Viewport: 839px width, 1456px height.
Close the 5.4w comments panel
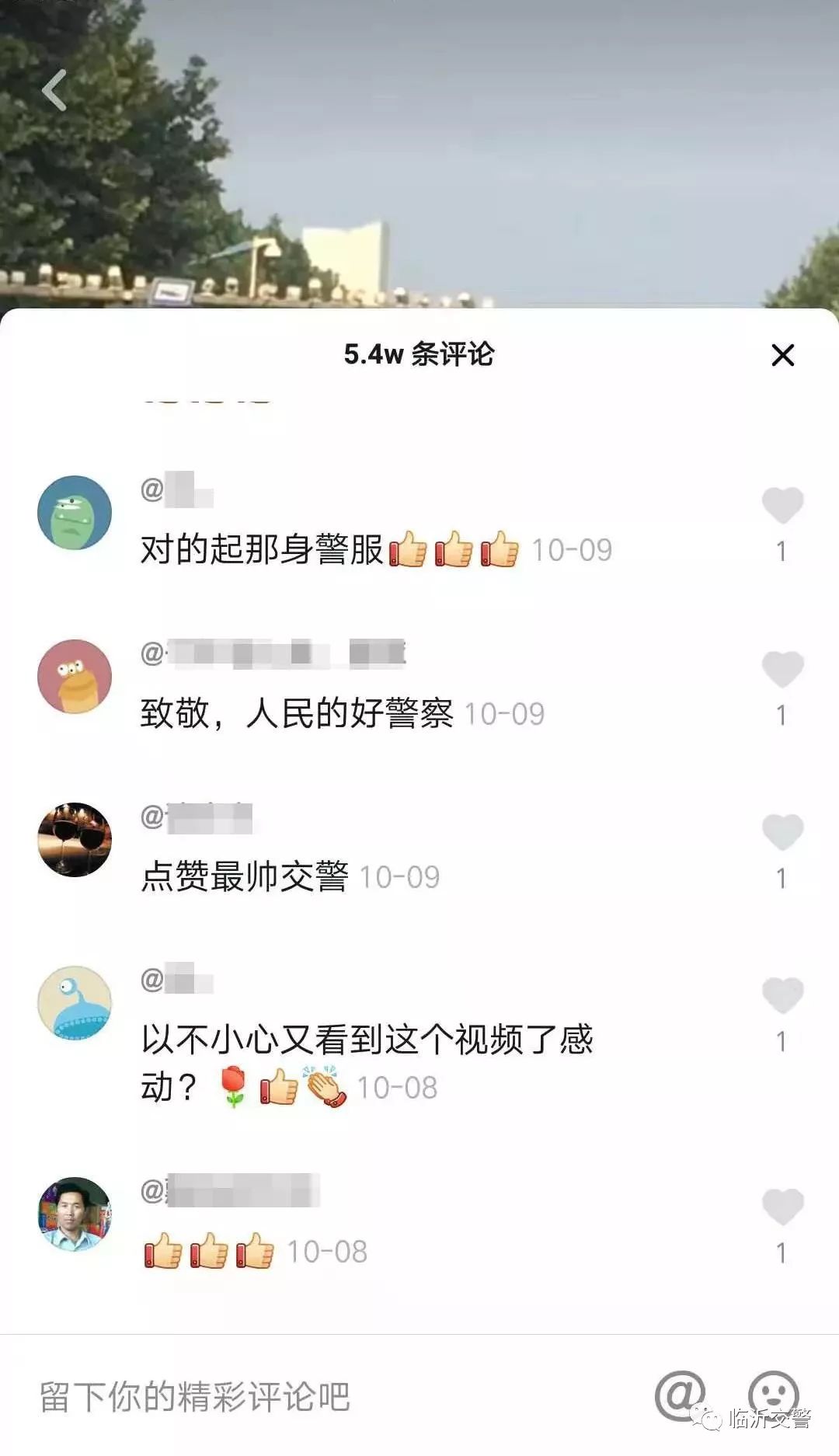coord(782,355)
